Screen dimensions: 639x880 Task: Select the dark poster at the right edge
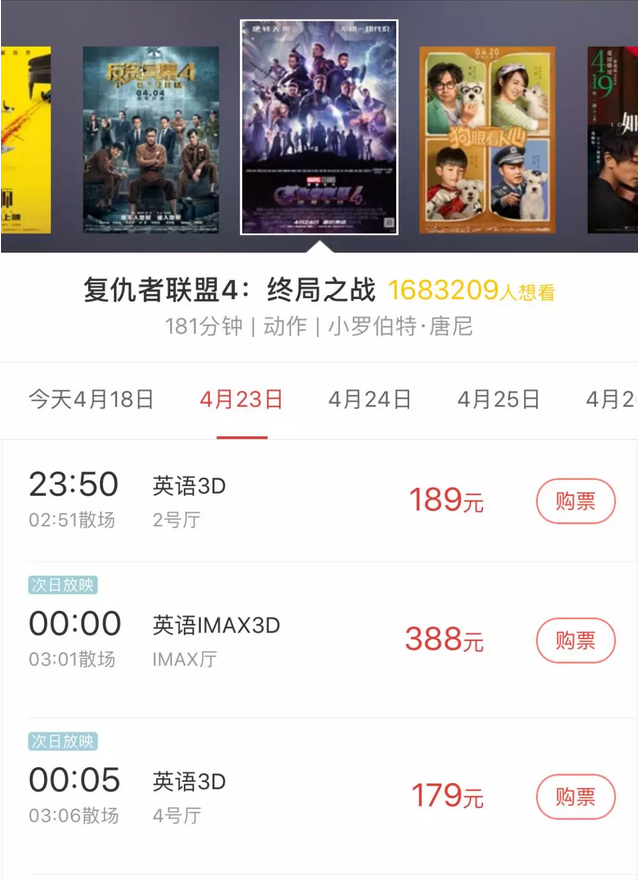pos(614,140)
